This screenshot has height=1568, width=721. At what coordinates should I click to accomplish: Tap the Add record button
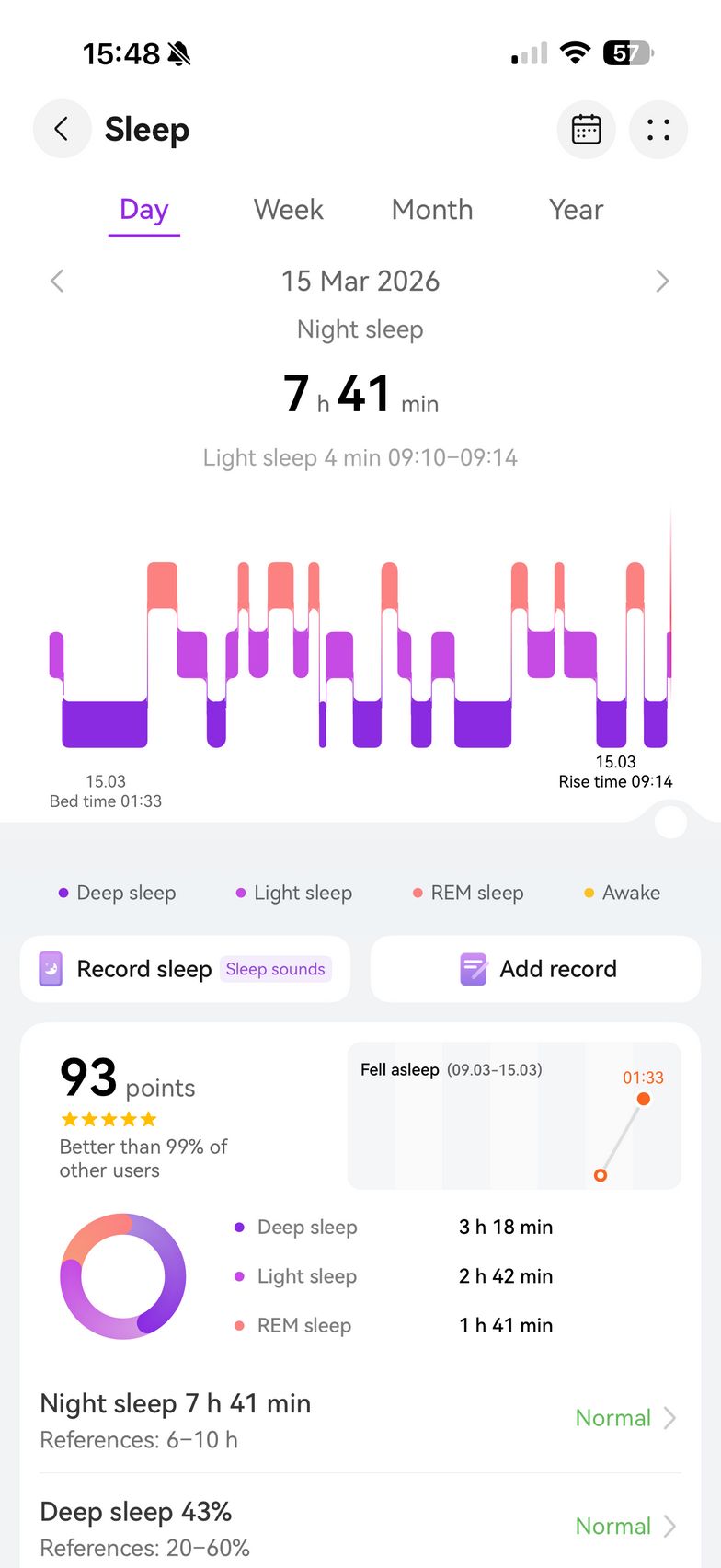535,969
